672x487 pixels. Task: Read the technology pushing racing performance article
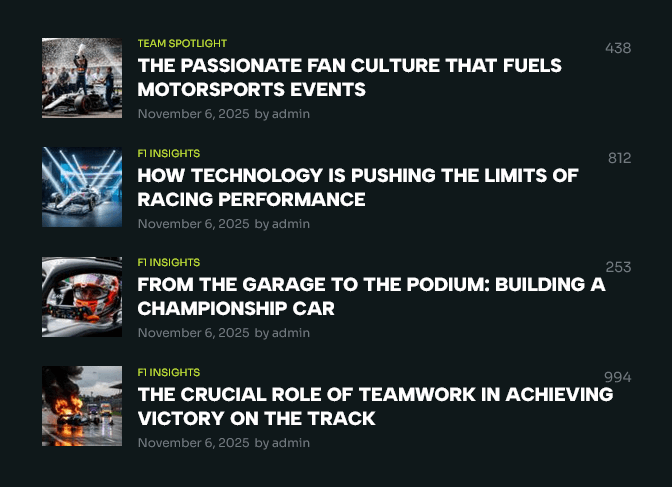(357, 187)
